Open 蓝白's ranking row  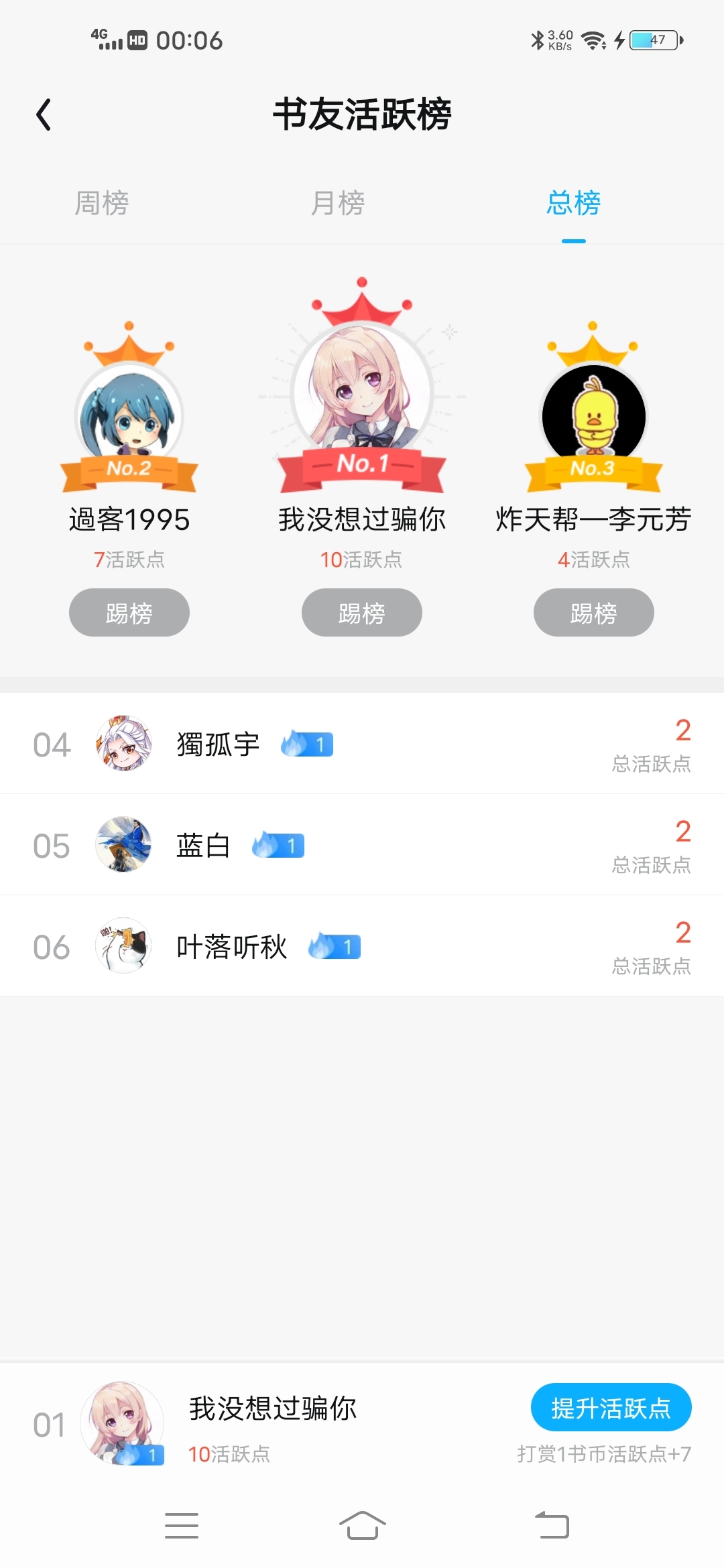point(362,845)
